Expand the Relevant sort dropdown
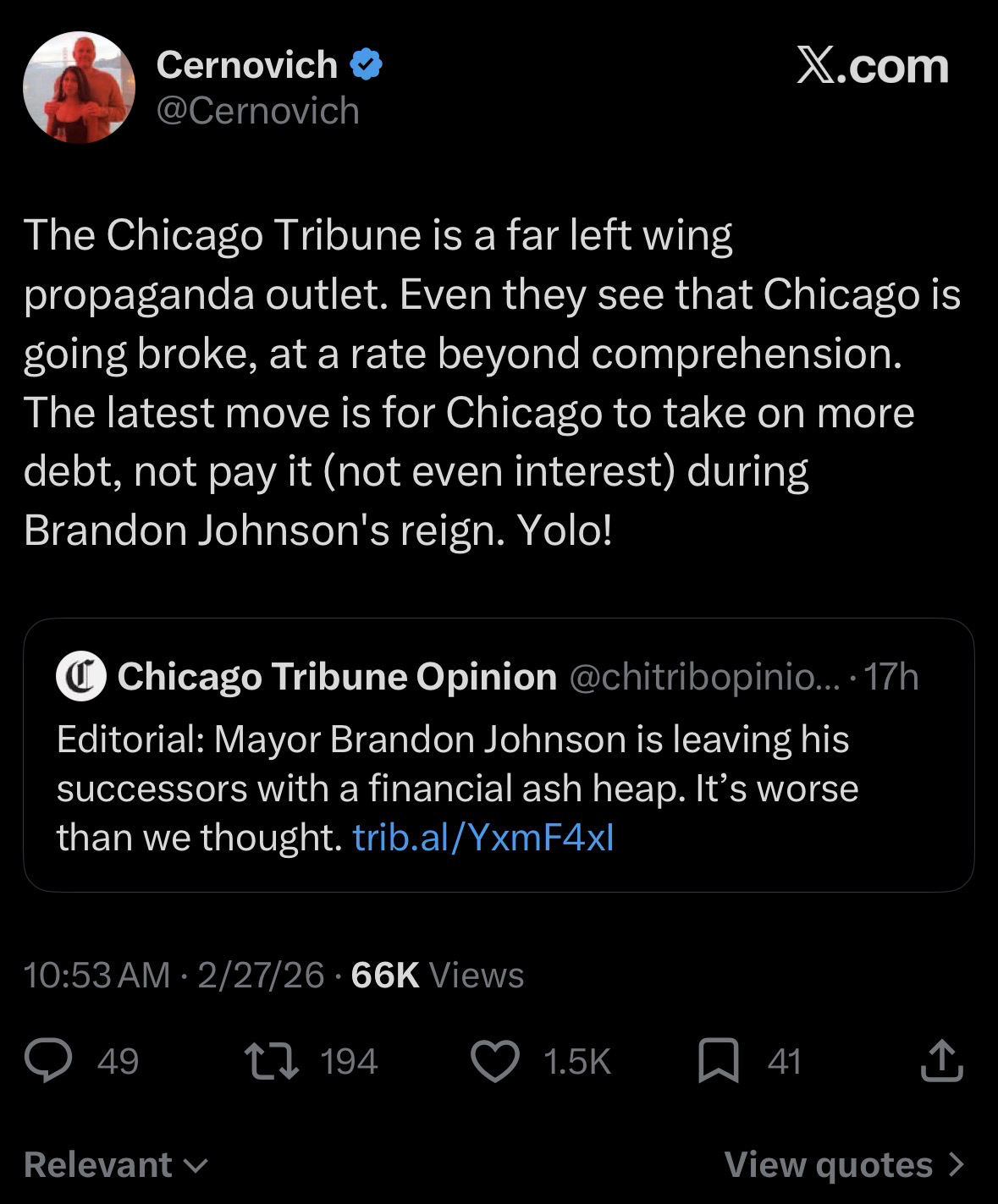This screenshot has height=1204, width=998. click(115, 1165)
